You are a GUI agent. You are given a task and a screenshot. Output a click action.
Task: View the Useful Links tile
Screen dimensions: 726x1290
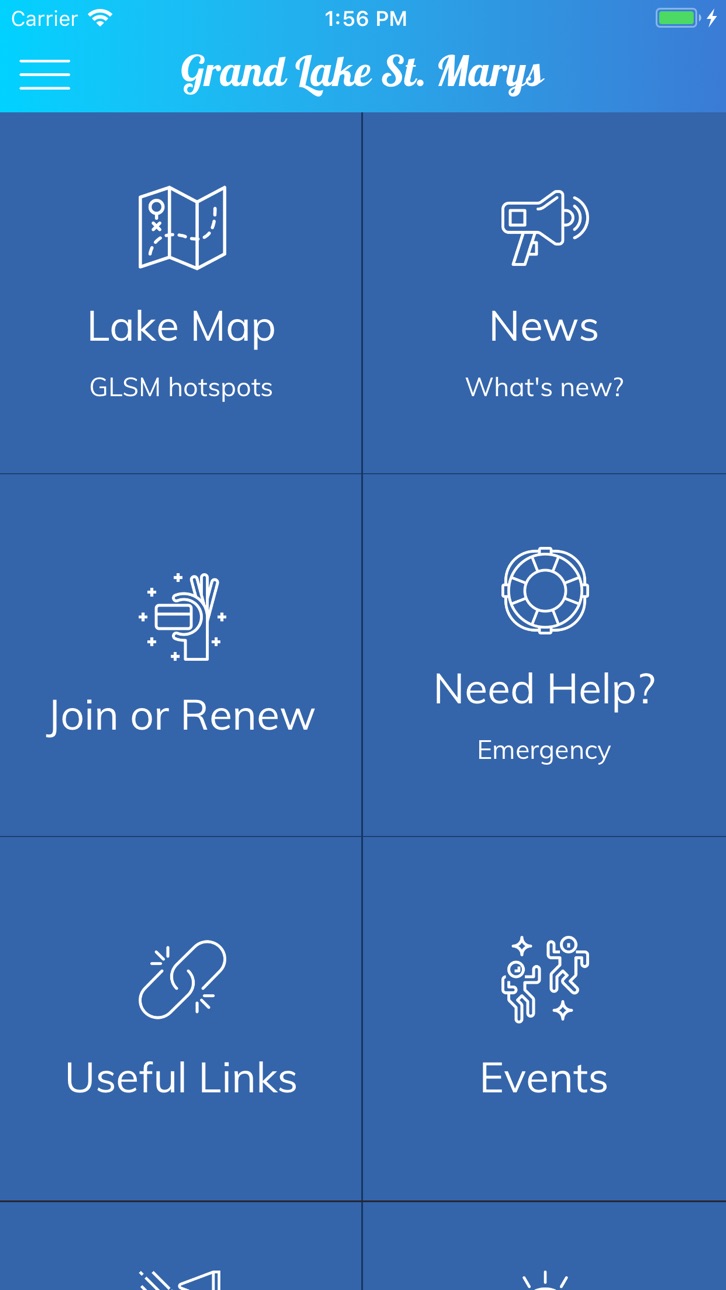tap(181, 1019)
